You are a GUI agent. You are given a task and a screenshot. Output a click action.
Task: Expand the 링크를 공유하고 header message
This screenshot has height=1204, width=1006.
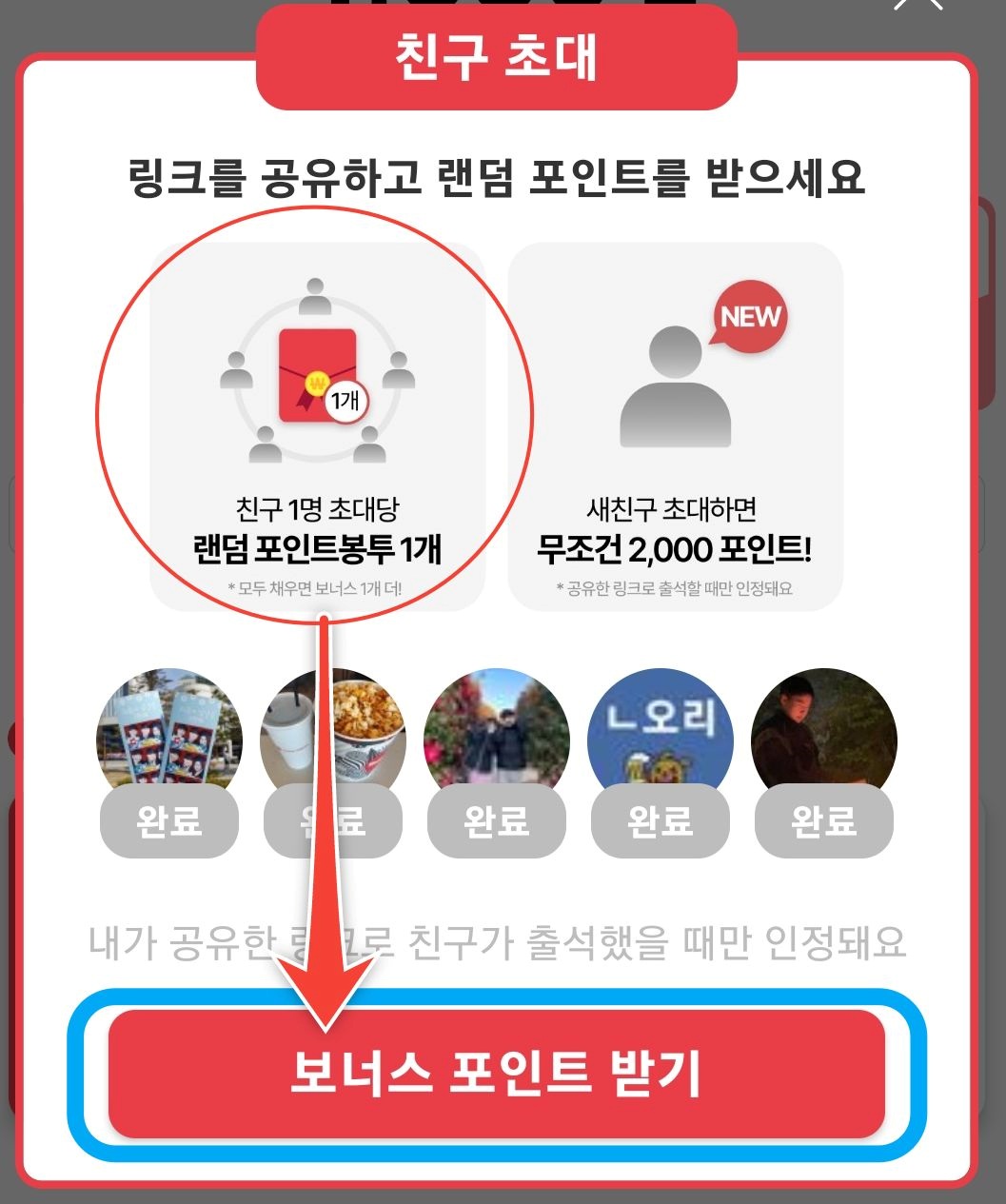[503, 176]
